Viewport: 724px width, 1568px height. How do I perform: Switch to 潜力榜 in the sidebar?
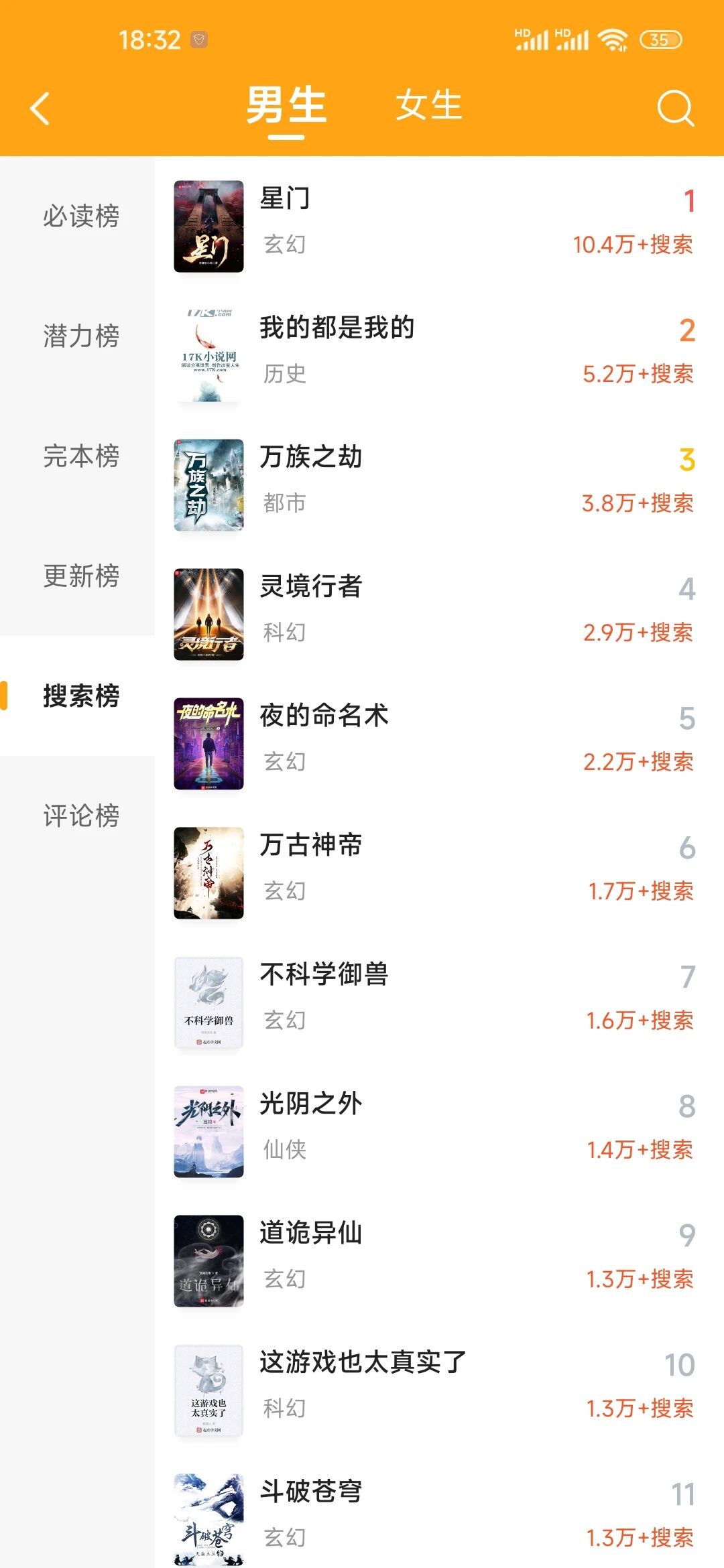81,336
